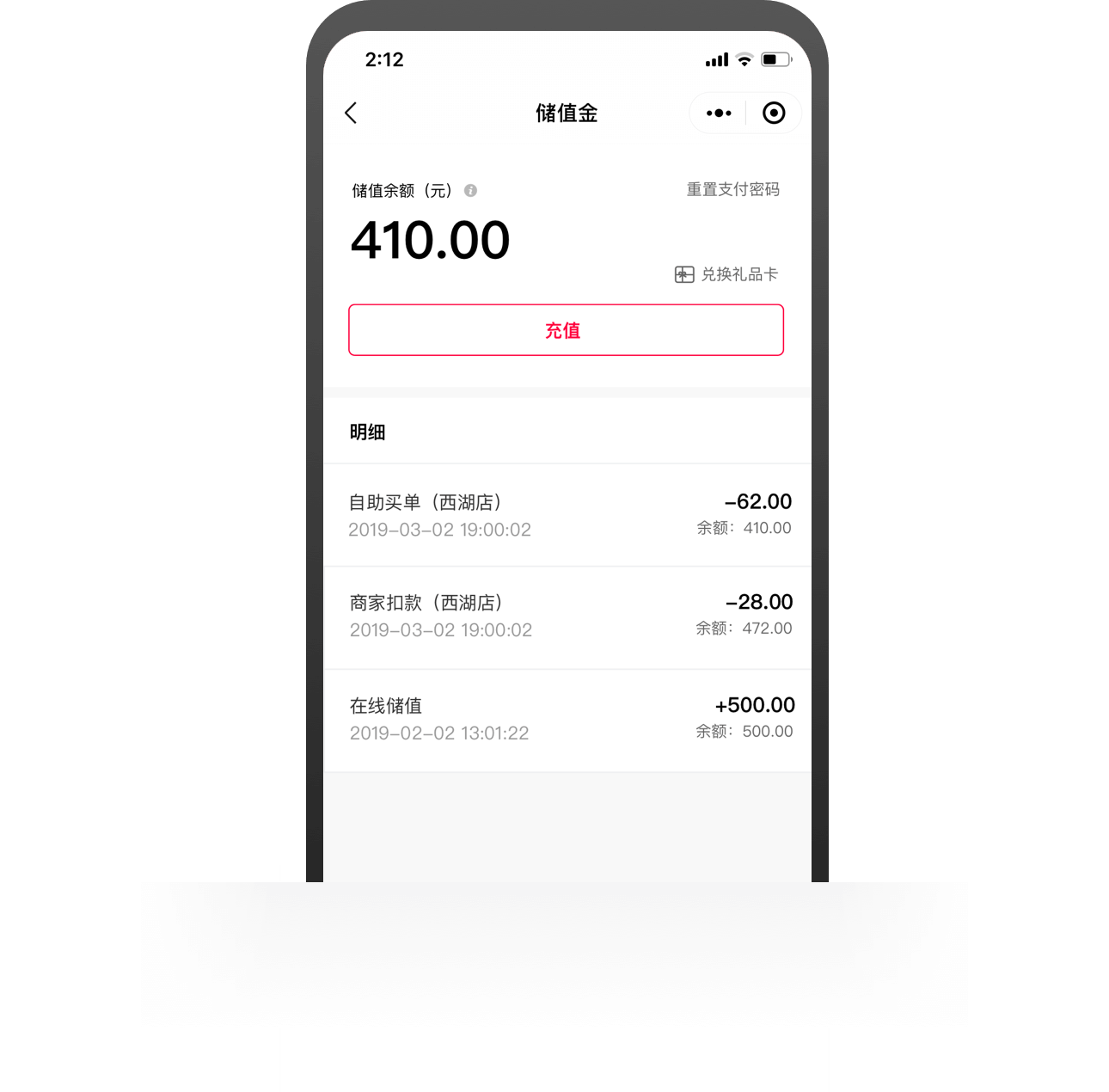
Task: Go back using the top-left arrow
Action: click(351, 113)
